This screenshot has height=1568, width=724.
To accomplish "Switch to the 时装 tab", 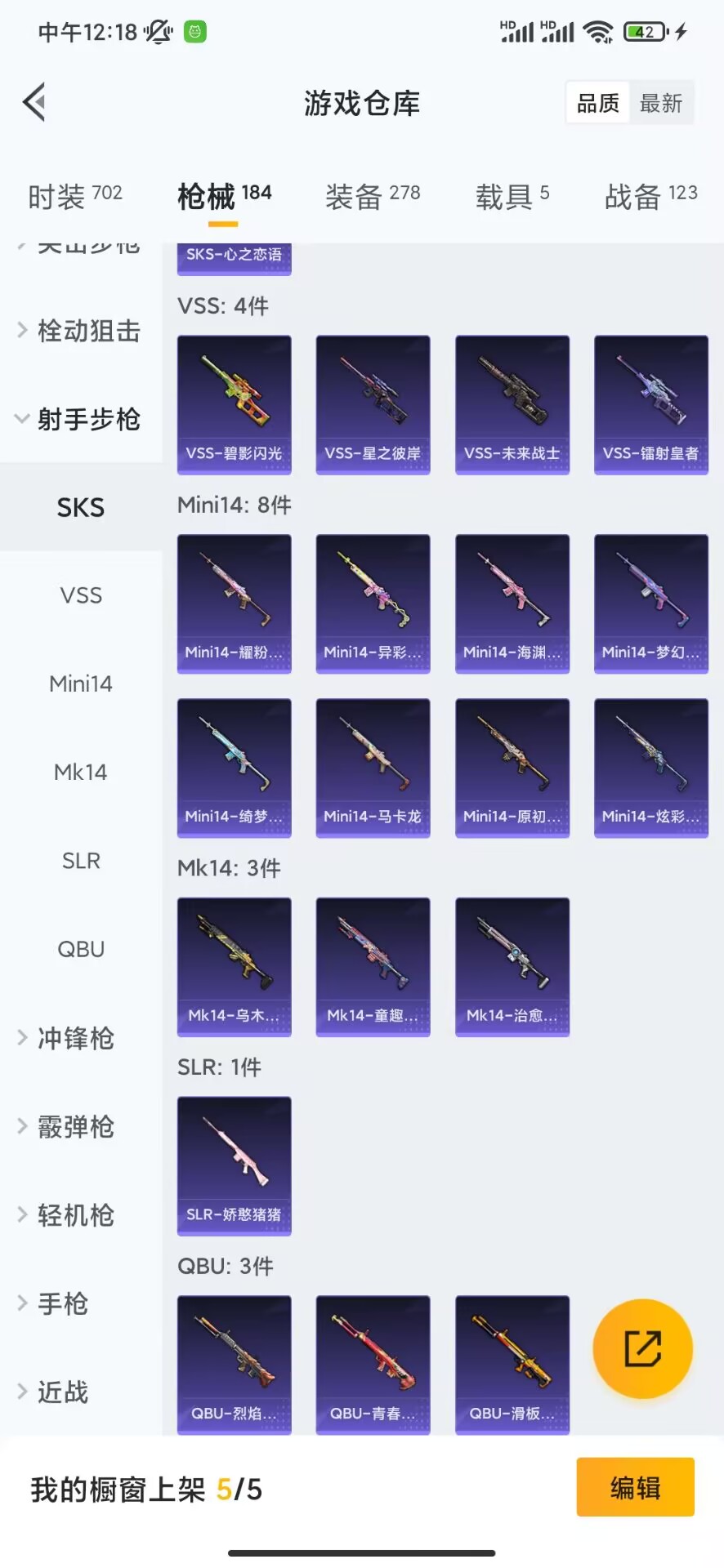I will click(74, 196).
